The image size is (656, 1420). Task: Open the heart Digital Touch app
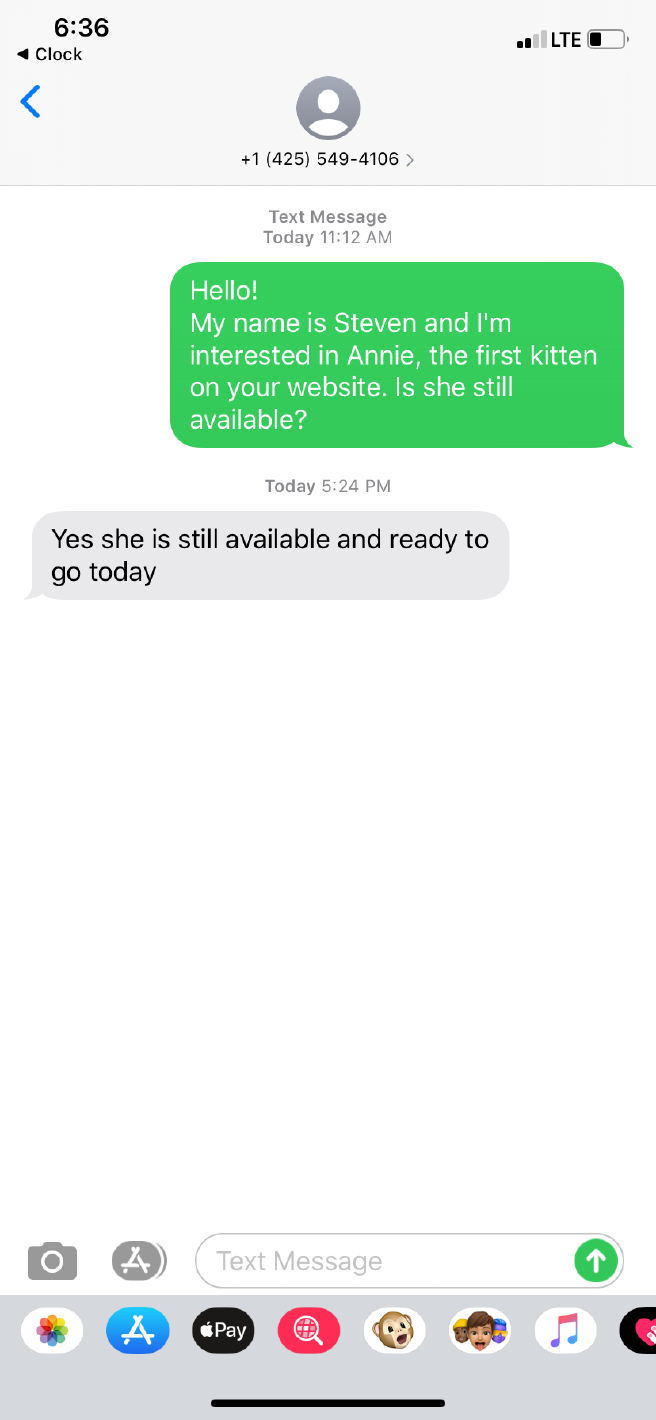tap(638, 1330)
